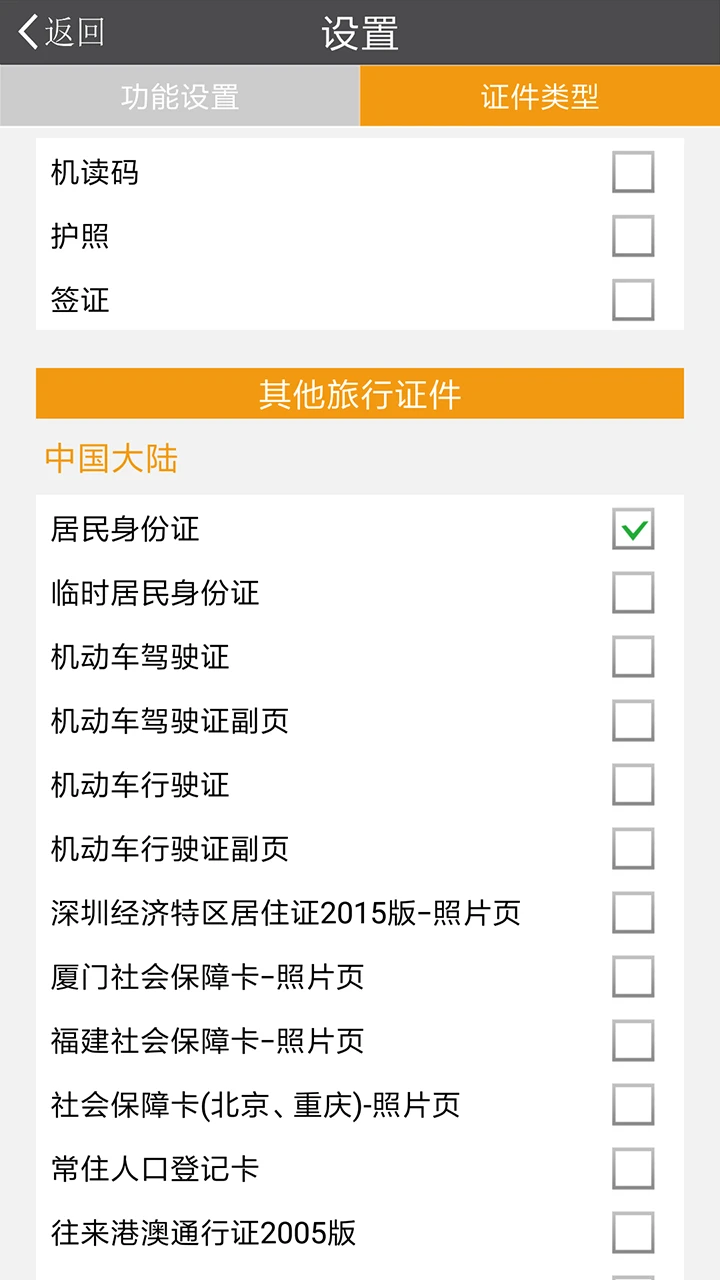Check 往来港澳通行证2005版
This screenshot has width=720, height=1280.
(x=633, y=1233)
